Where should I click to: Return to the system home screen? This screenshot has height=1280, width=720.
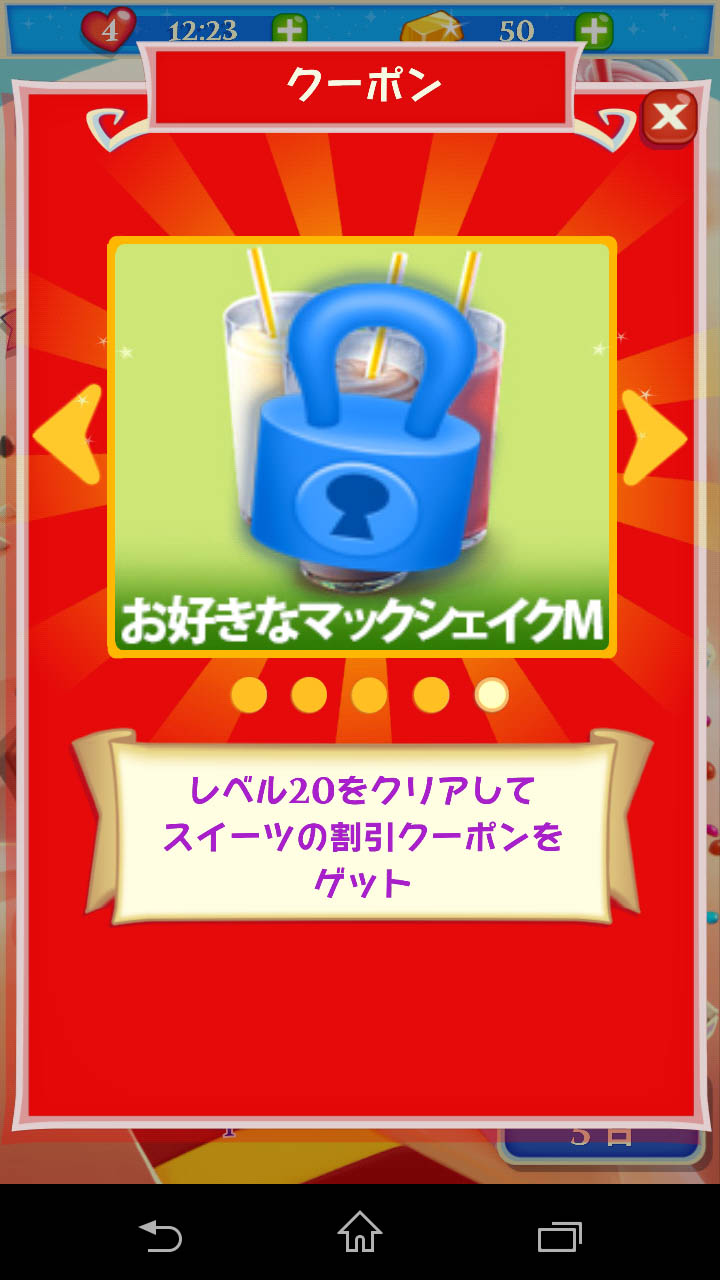pos(360,1232)
